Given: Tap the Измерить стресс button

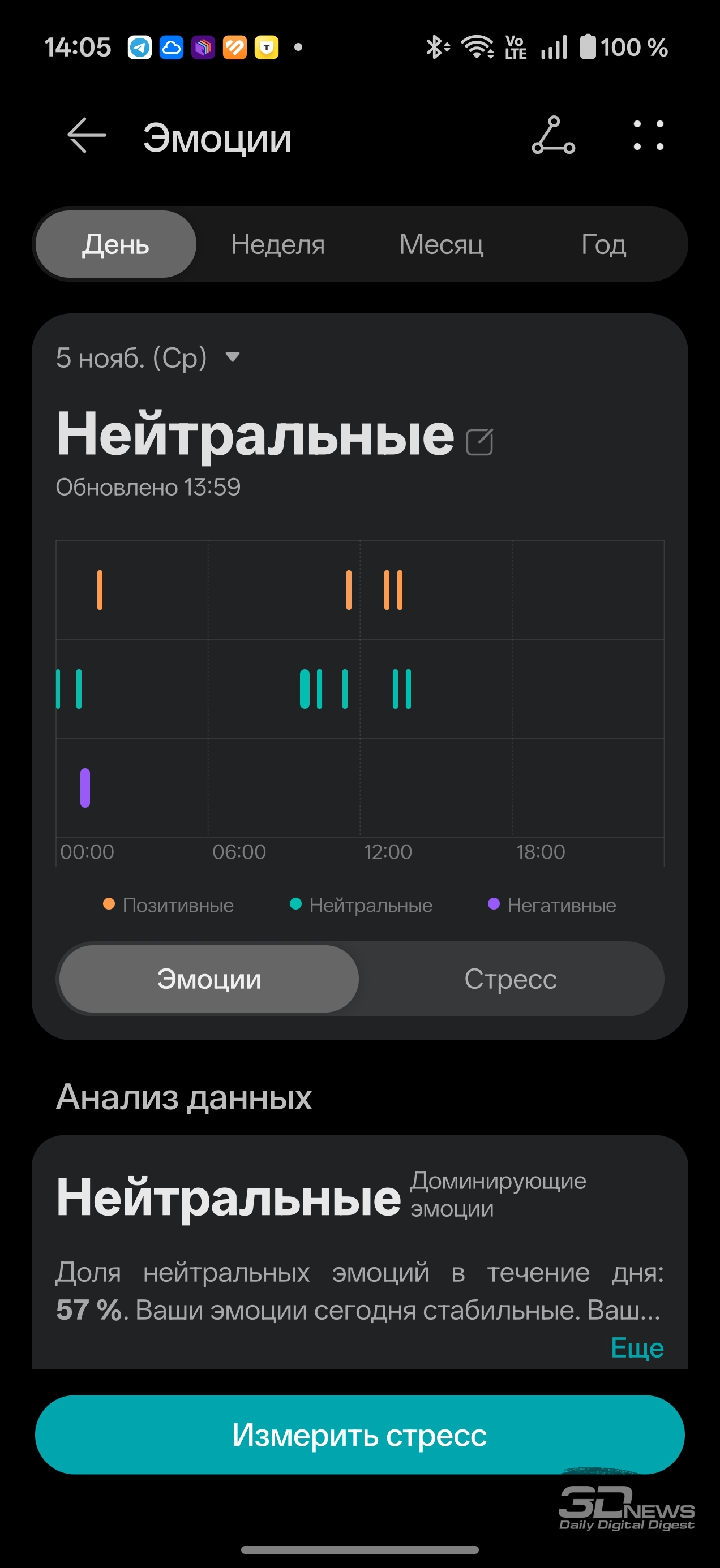Looking at the screenshot, I should coord(359,1435).
